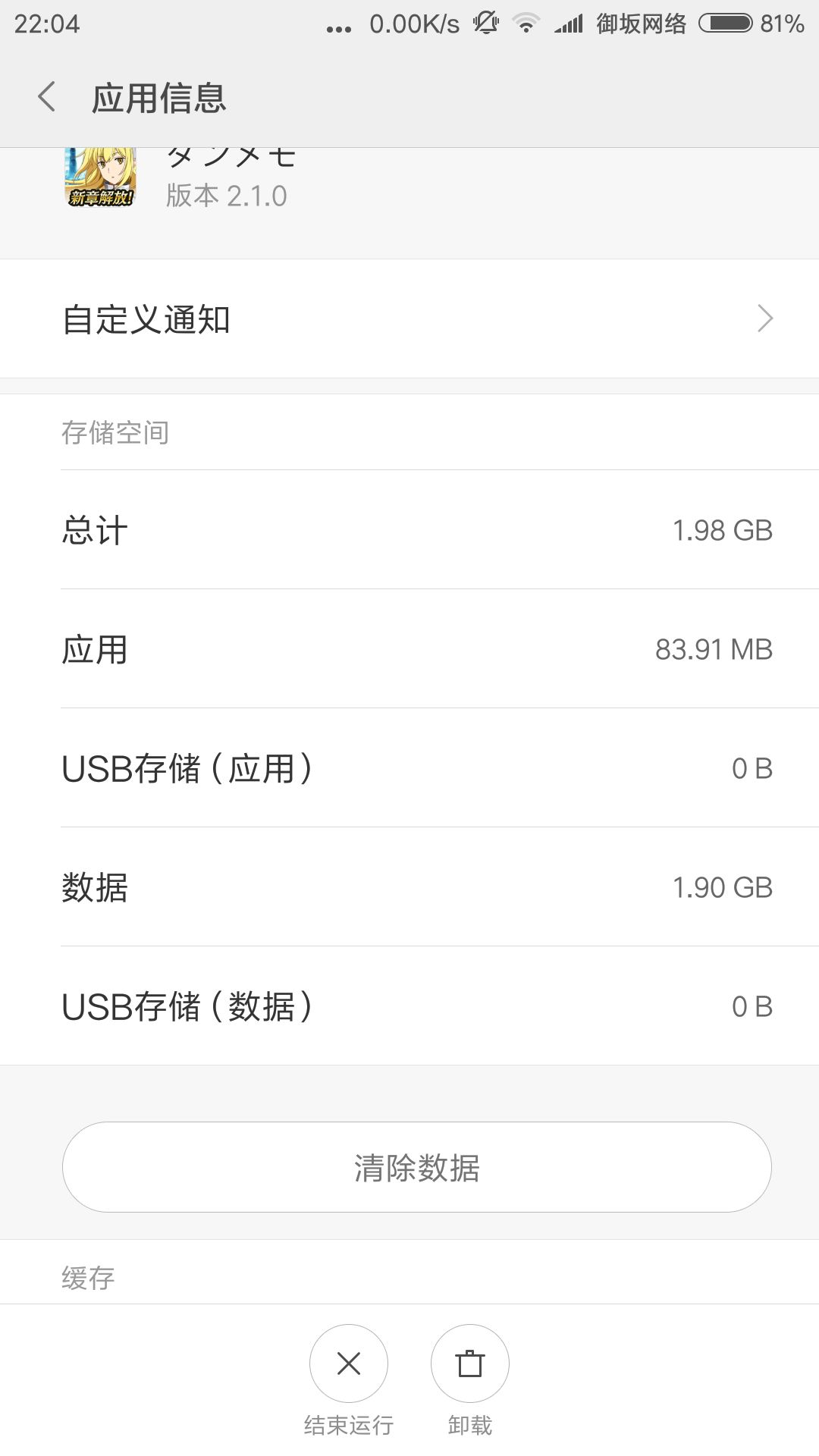Tap the signal strength bars icon
Image resolution: width=819 pixels, height=1456 pixels.
[x=568, y=24]
